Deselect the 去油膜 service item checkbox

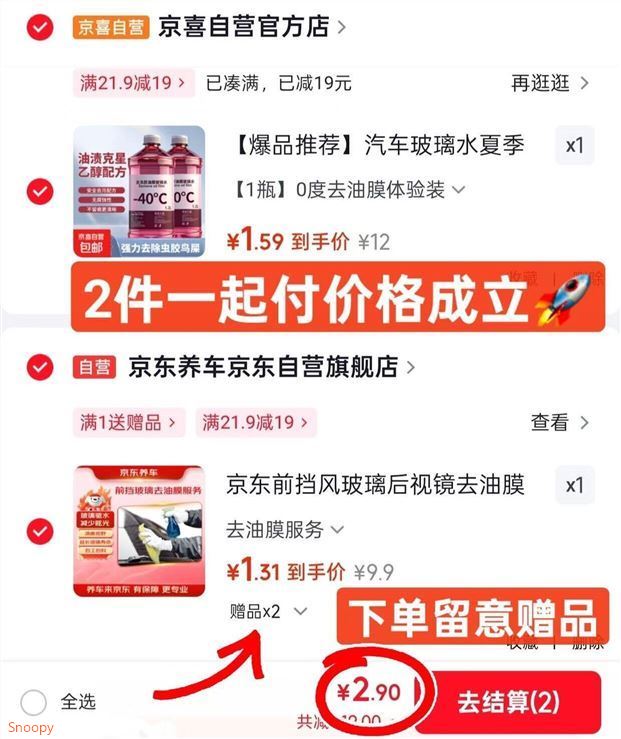click(39, 530)
